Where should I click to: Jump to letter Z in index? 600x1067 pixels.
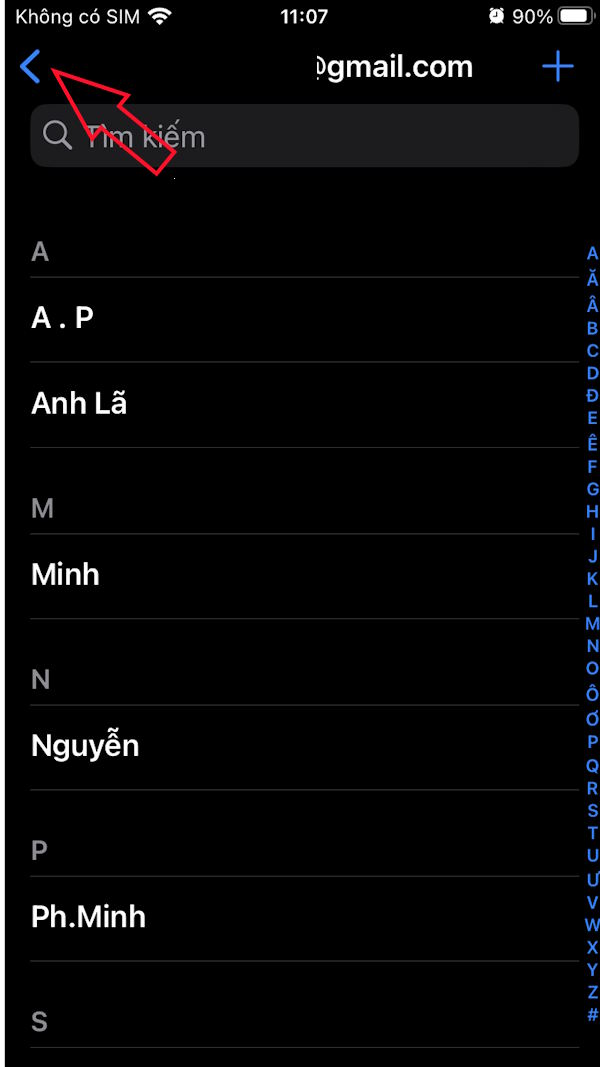[592, 992]
